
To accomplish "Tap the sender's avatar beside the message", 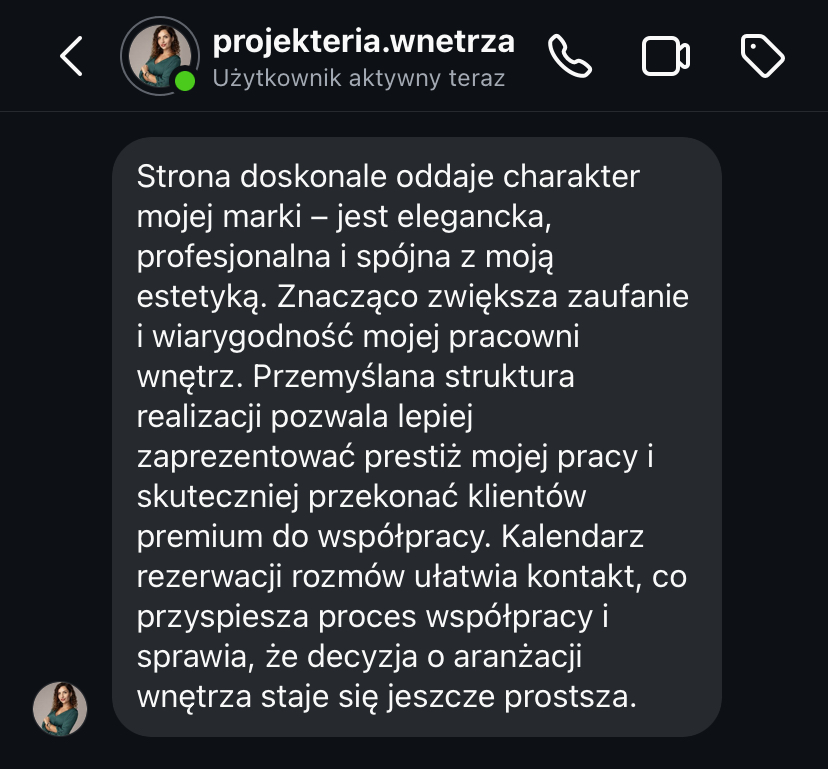I will [60, 709].
